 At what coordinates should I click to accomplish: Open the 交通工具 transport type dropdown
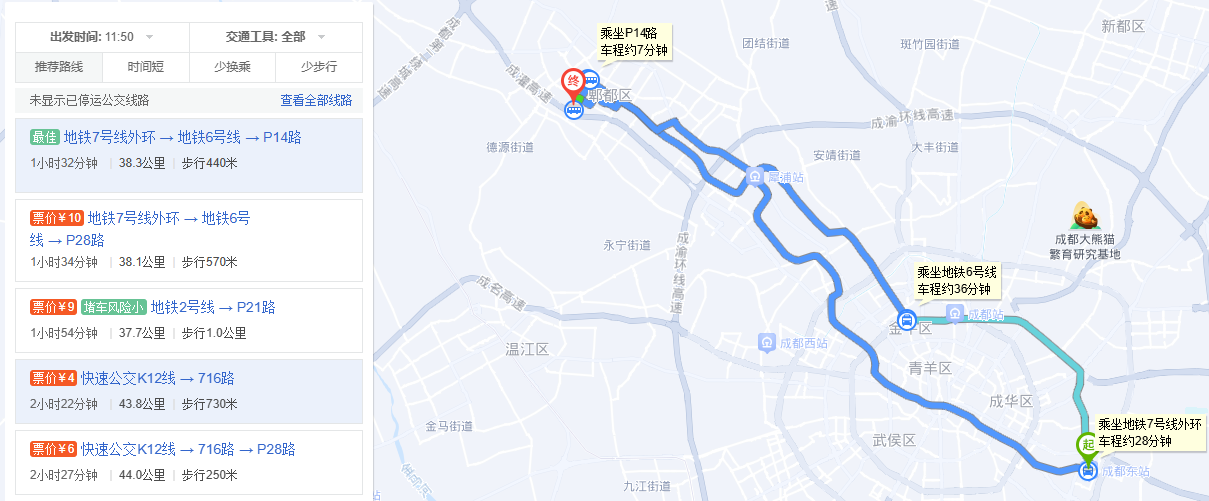(x=275, y=37)
